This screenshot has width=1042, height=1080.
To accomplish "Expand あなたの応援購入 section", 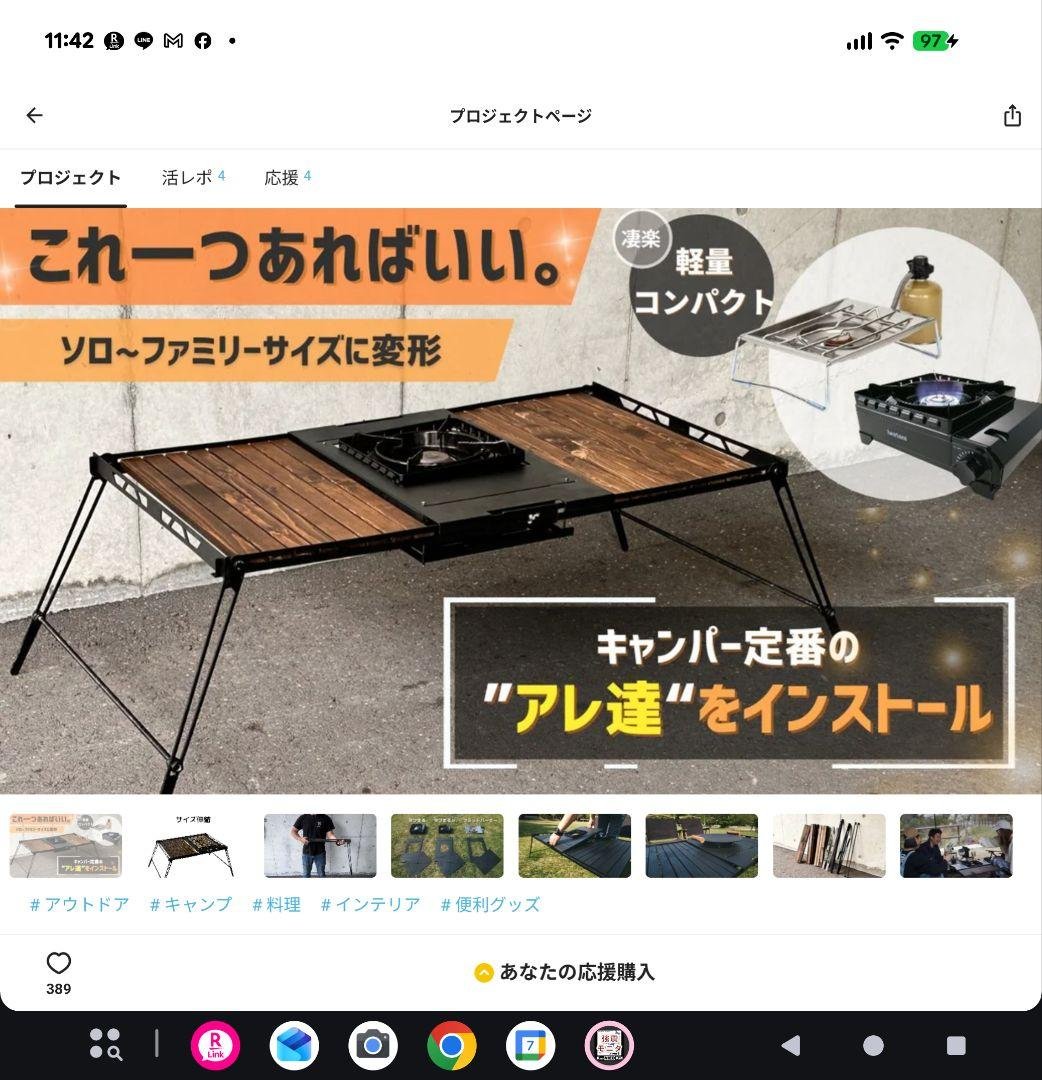I will tap(565, 972).
